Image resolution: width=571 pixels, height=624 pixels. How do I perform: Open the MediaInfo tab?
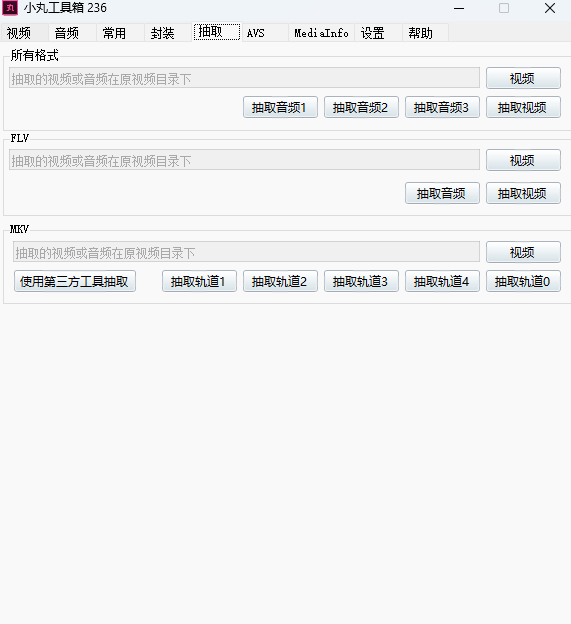coord(322,33)
